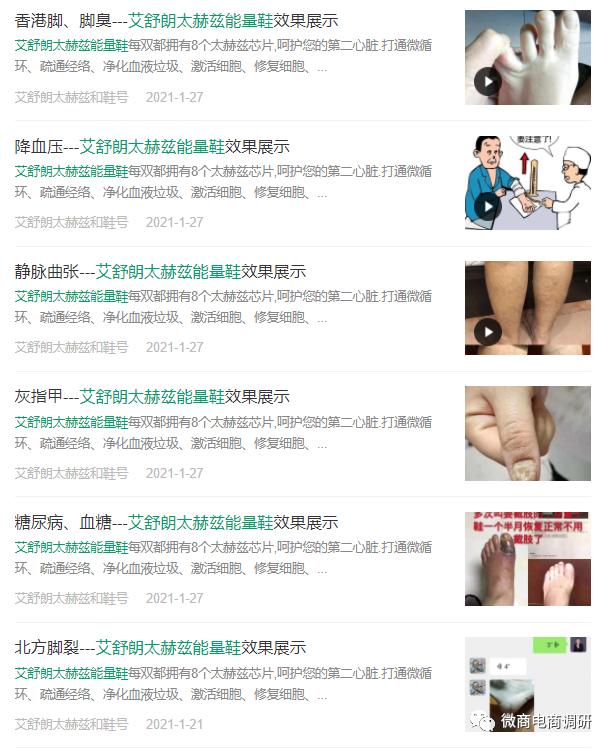Open the 糖尿病、血糖 article result
Screen dimensions: 611x749
[x=176, y=522]
